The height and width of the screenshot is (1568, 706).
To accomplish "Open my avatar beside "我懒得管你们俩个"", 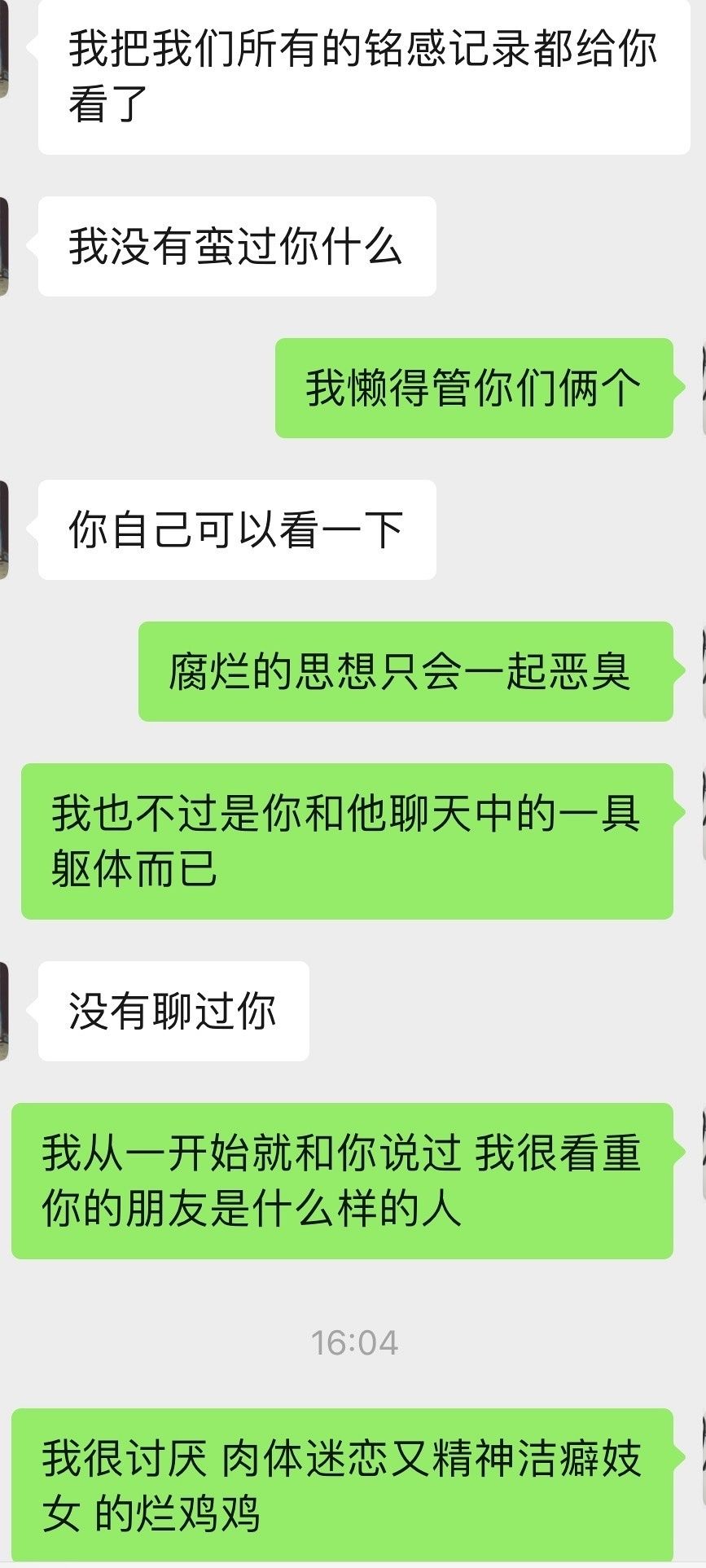I will coord(702,388).
